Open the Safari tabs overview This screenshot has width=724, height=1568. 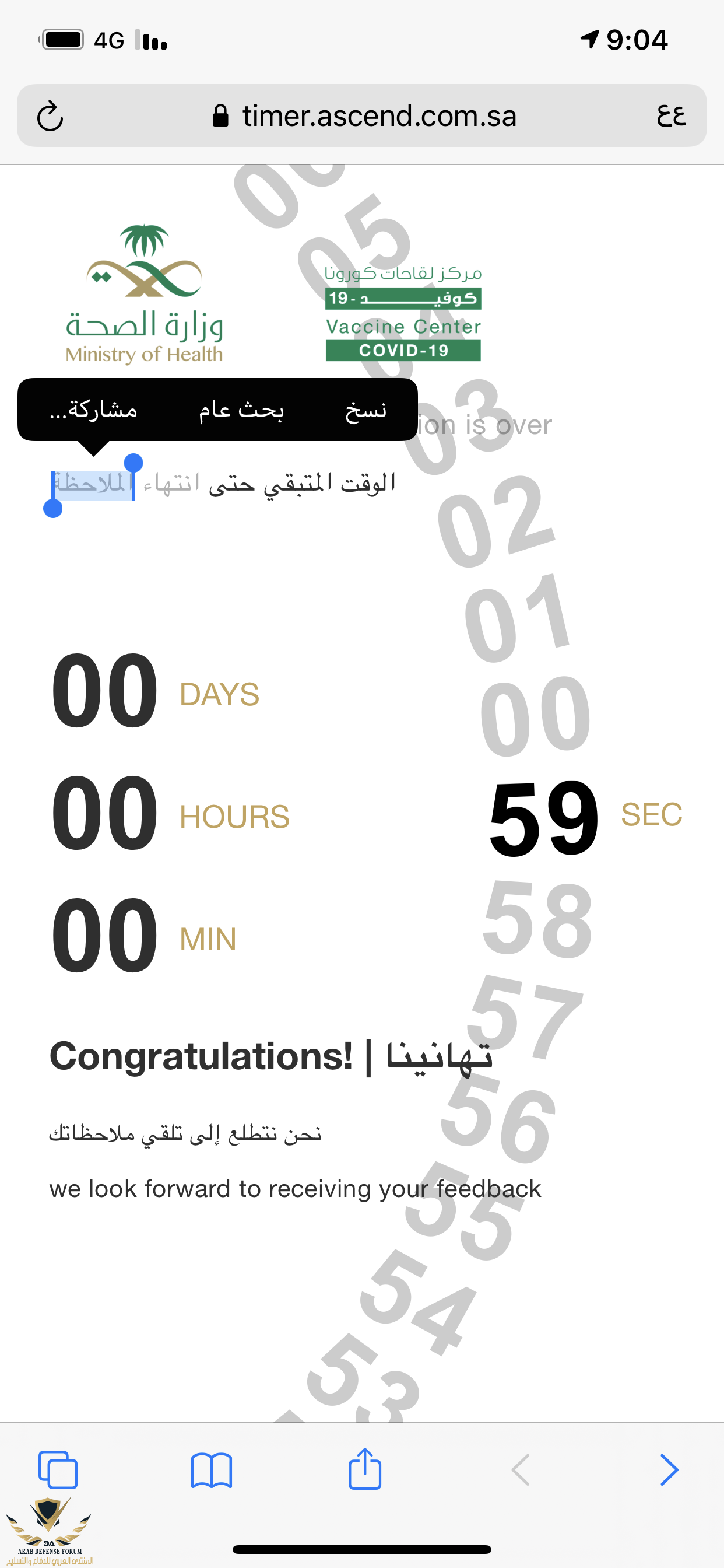click(x=58, y=1469)
